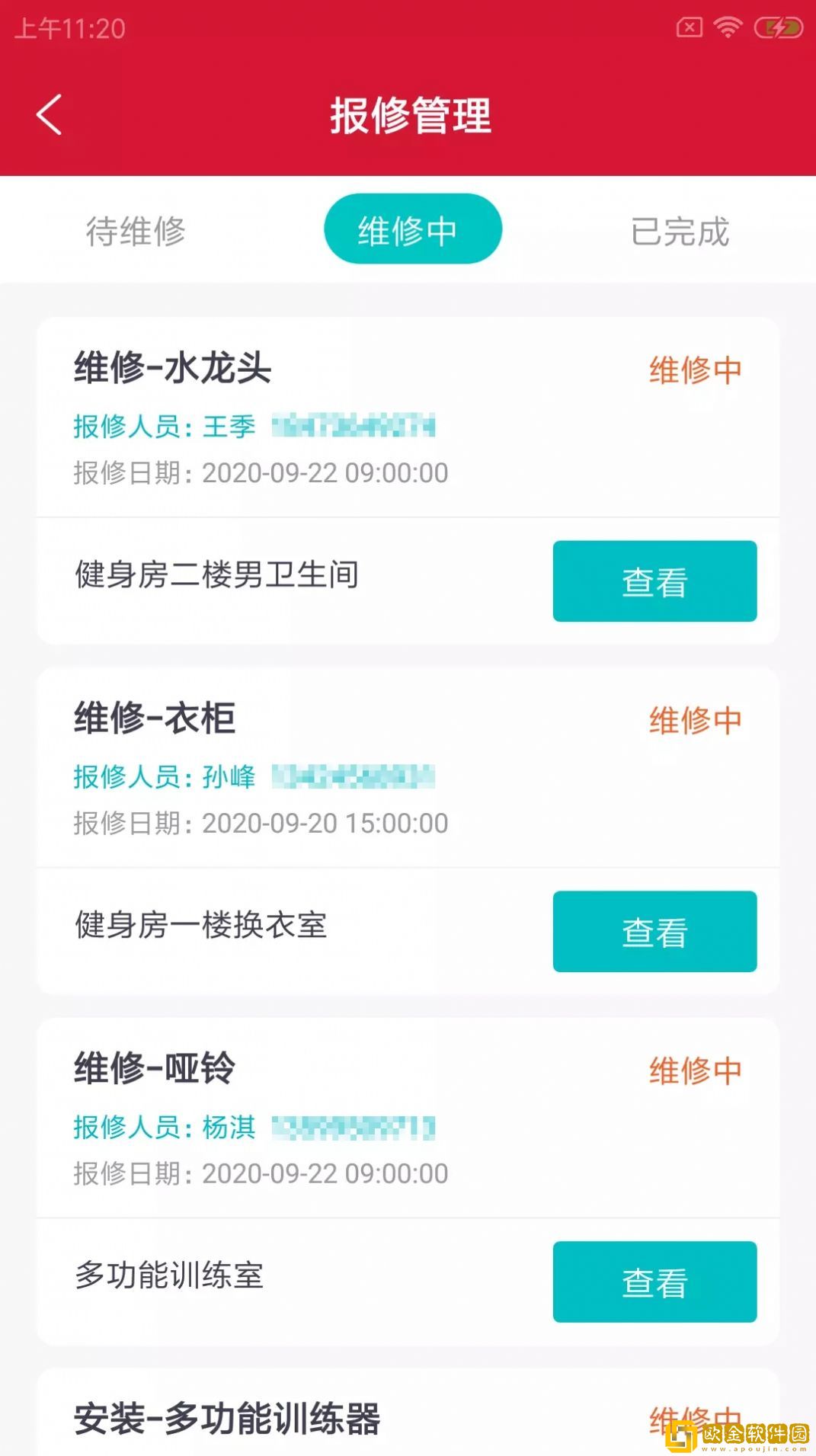This screenshot has height=1456, width=816.
Task: Click reporter name 杨淇 on dumbbell repair
Action: point(232,1128)
